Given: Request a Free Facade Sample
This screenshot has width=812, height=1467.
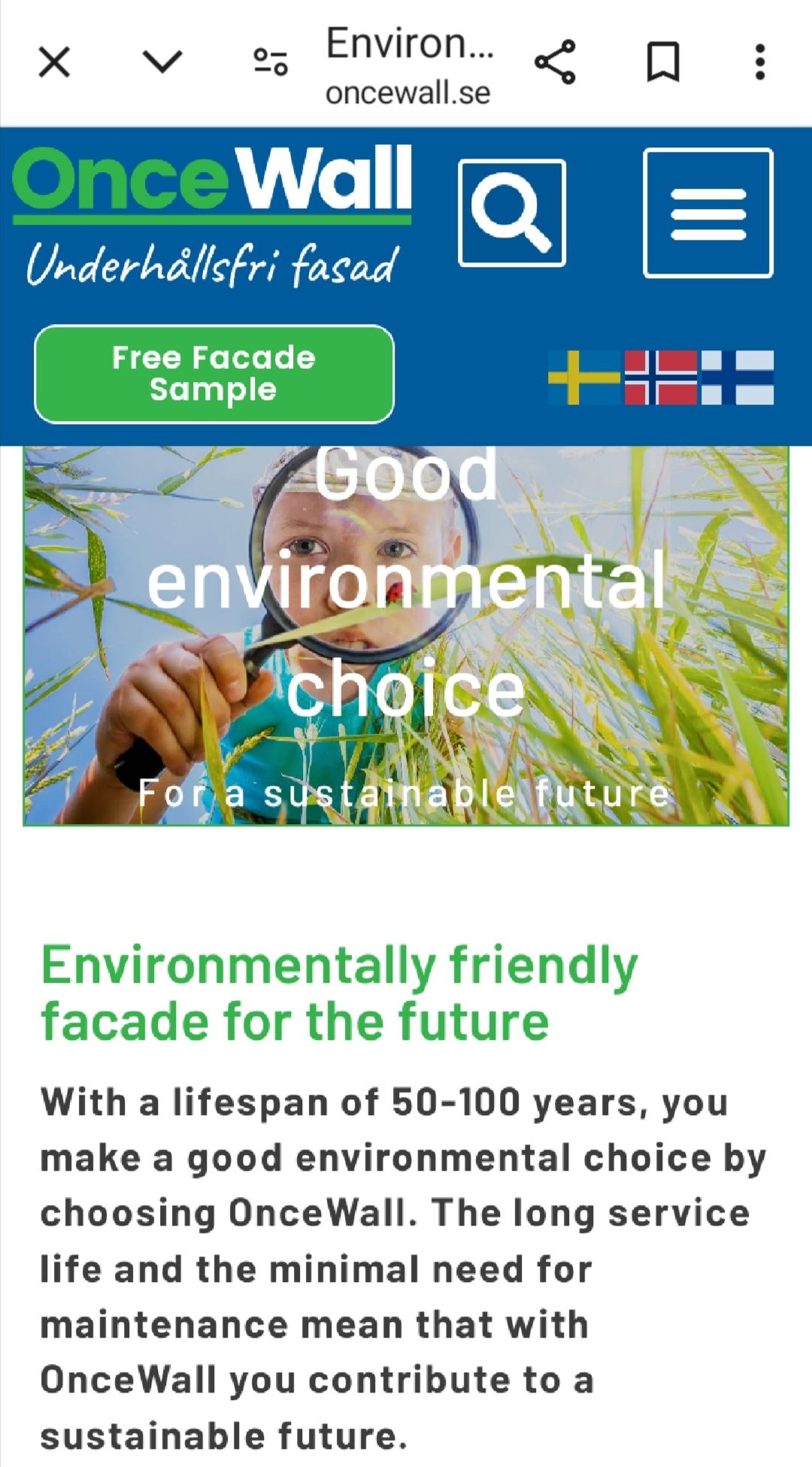Looking at the screenshot, I should [214, 374].
